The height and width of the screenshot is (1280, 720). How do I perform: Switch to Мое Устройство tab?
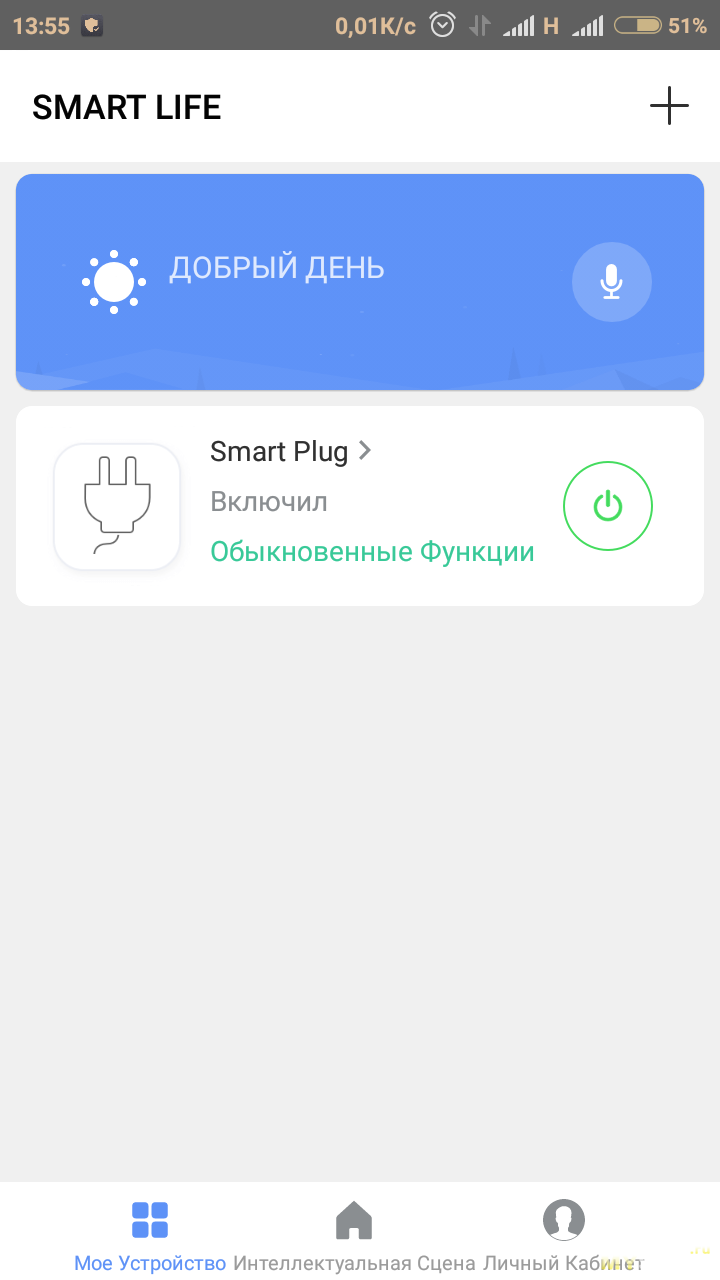pyautogui.click(x=150, y=1236)
